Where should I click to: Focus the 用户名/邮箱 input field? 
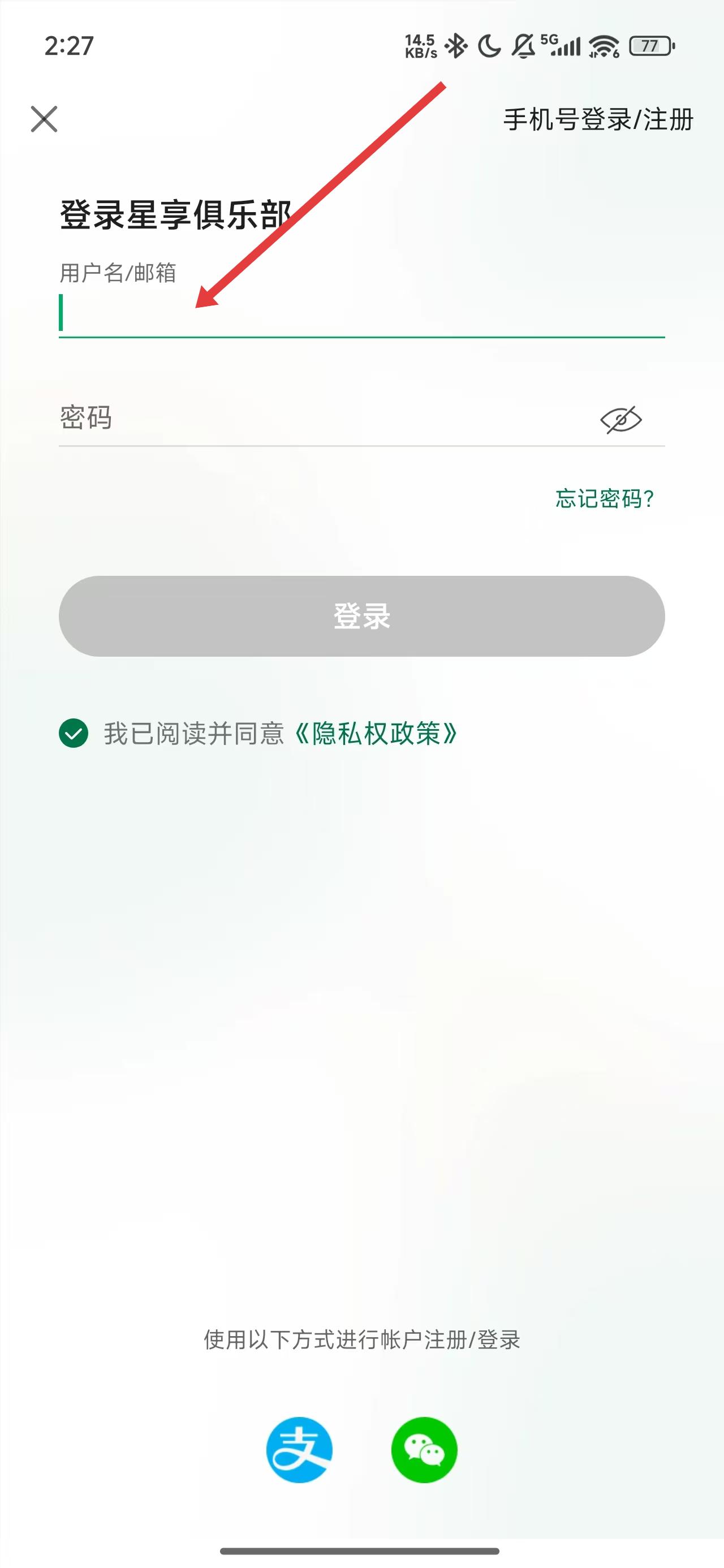(x=360, y=314)
